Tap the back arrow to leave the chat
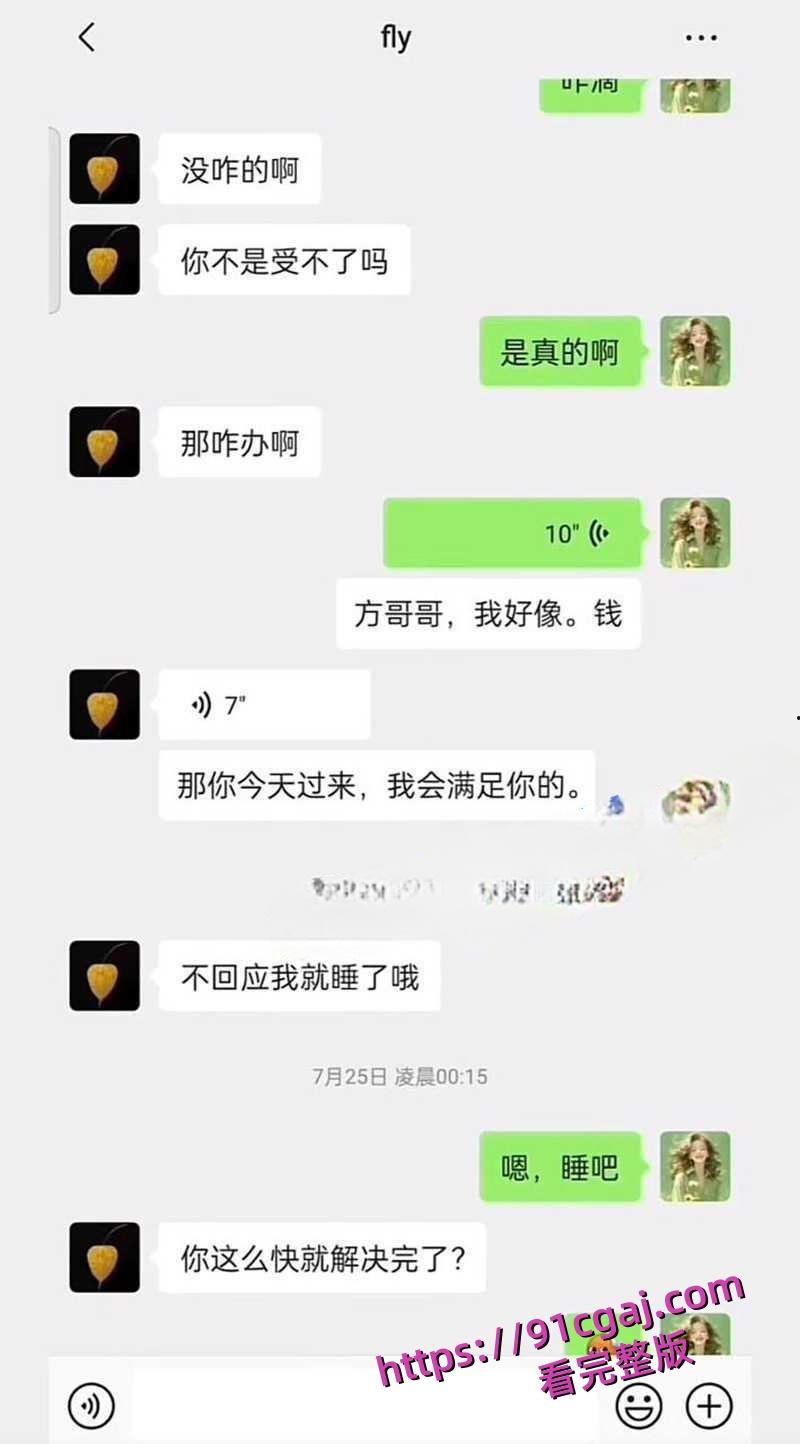 coord(88,37)
